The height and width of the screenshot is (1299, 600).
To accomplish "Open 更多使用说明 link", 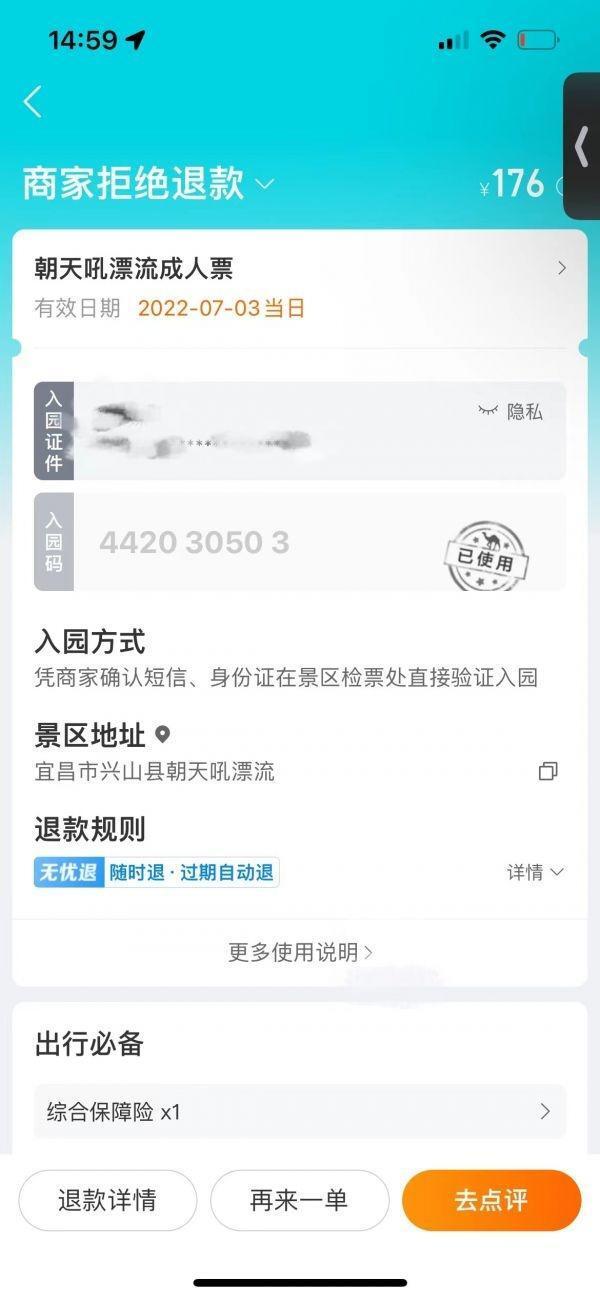I will pos(300,952).
